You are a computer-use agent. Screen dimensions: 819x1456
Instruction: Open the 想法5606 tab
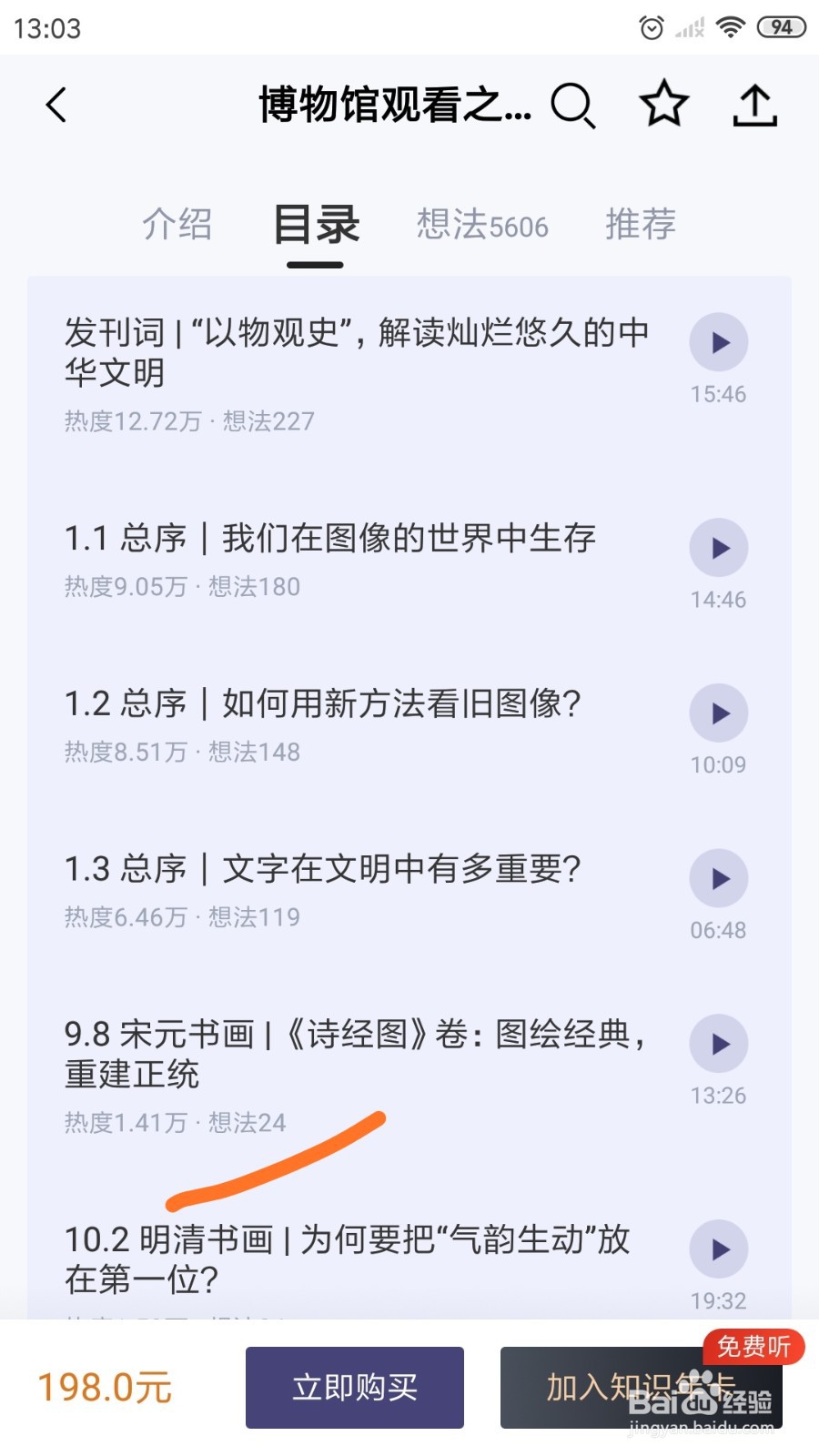(x=482, y=225)
